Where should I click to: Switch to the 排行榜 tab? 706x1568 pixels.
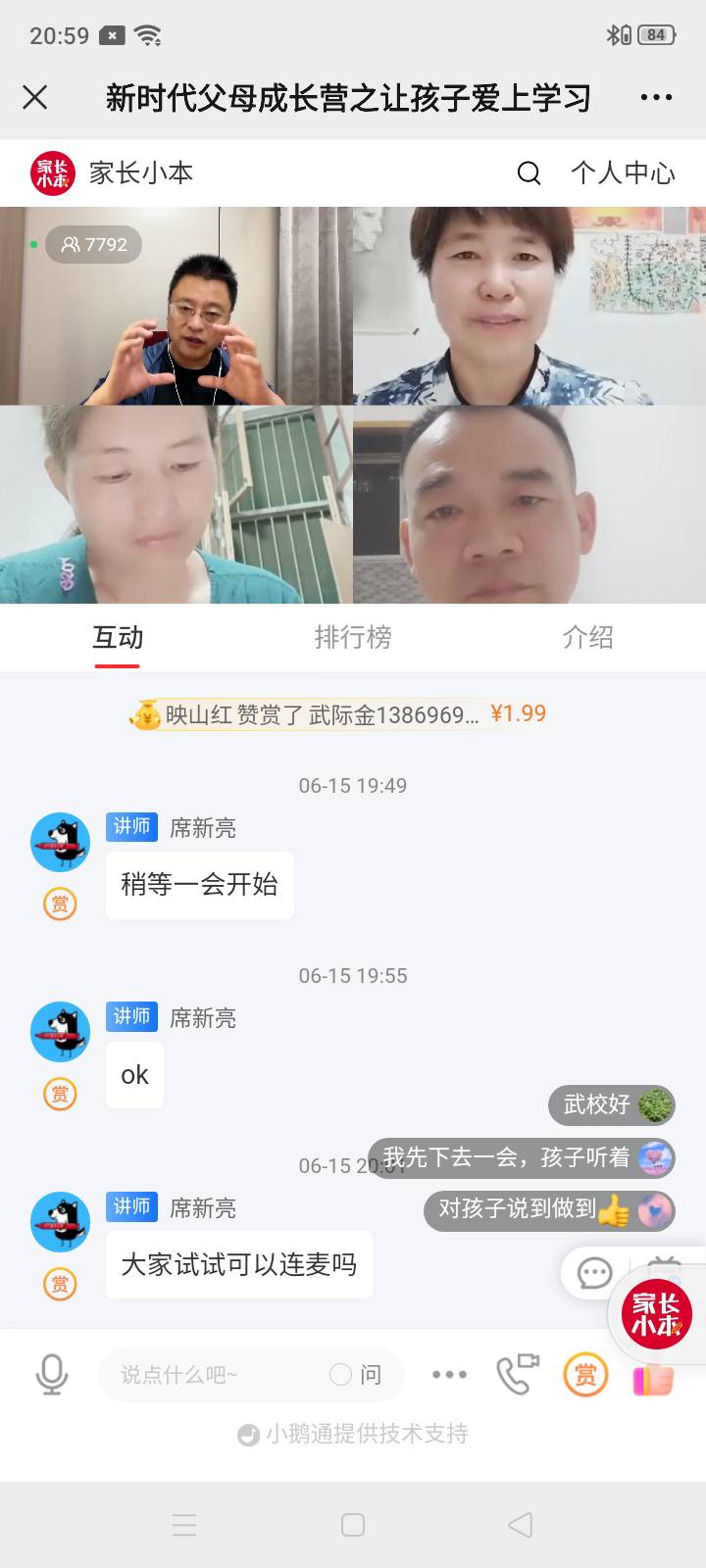[x=352, y=638]
